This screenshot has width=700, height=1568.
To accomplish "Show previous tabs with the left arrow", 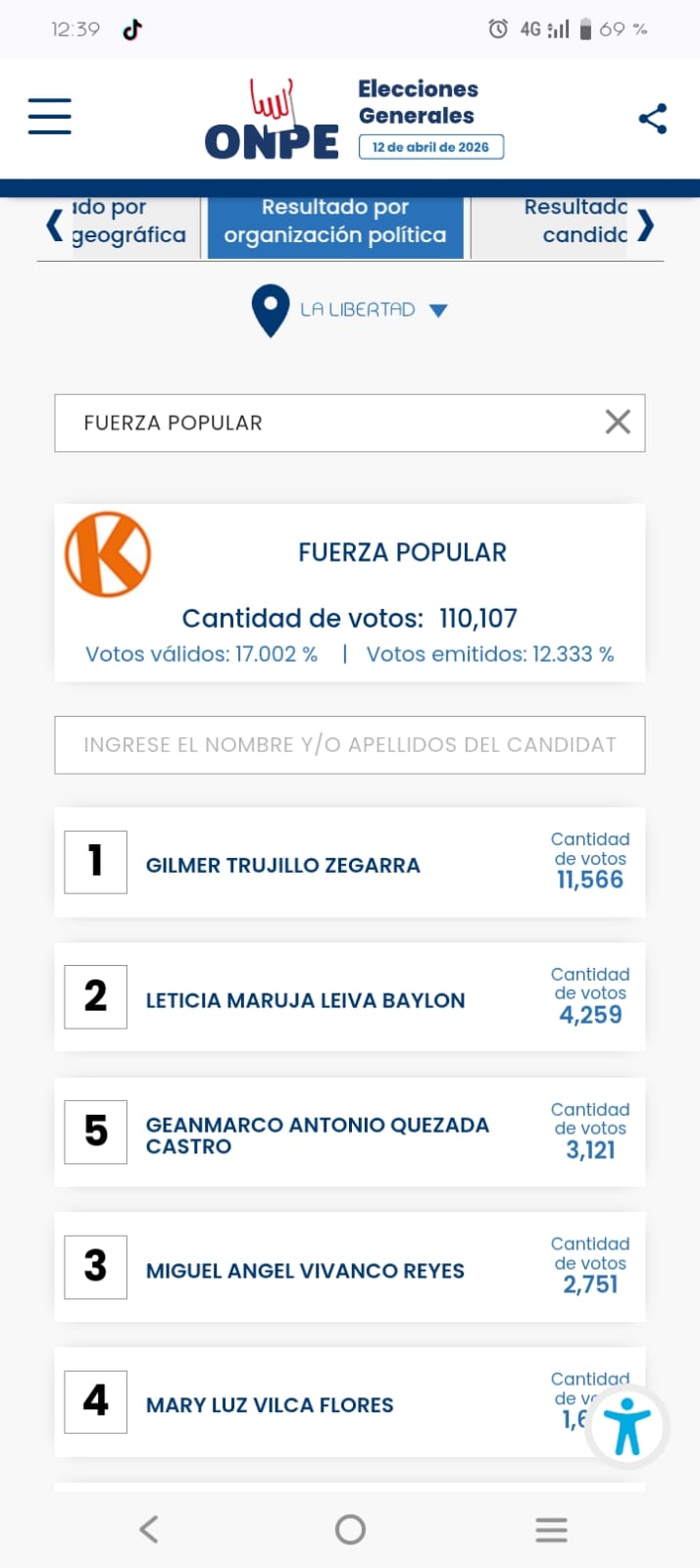I will tap(55, 225).
